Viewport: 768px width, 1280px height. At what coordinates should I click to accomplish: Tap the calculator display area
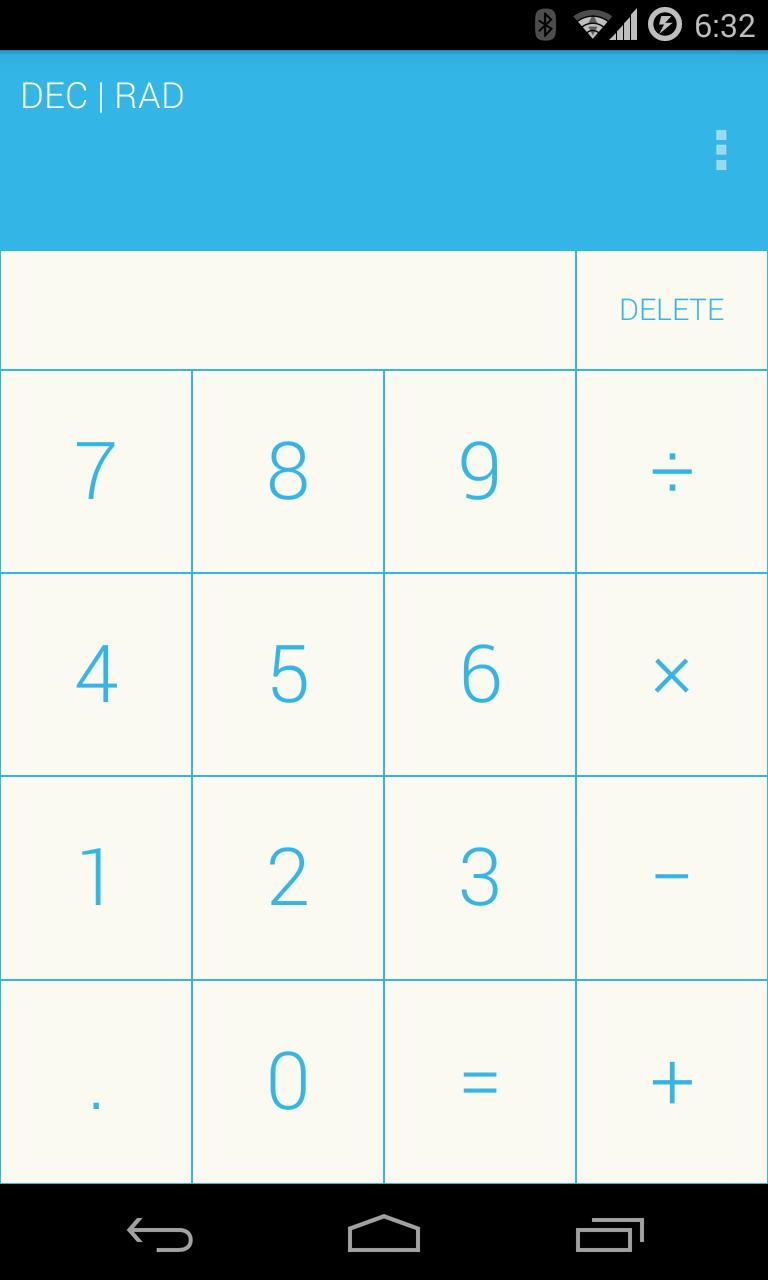(288, 309)
